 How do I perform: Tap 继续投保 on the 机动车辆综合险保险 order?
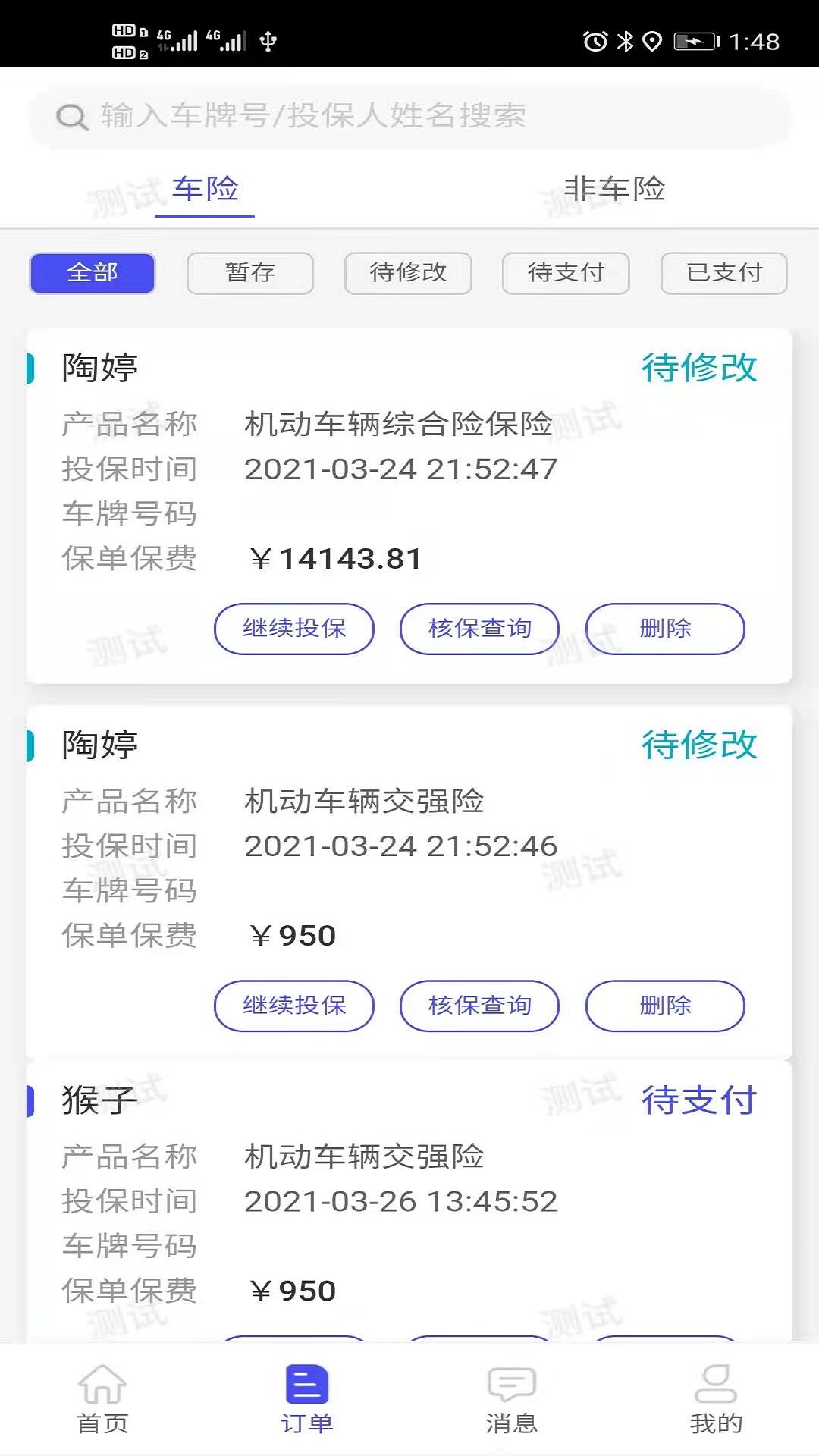click(x=294, y=629)
